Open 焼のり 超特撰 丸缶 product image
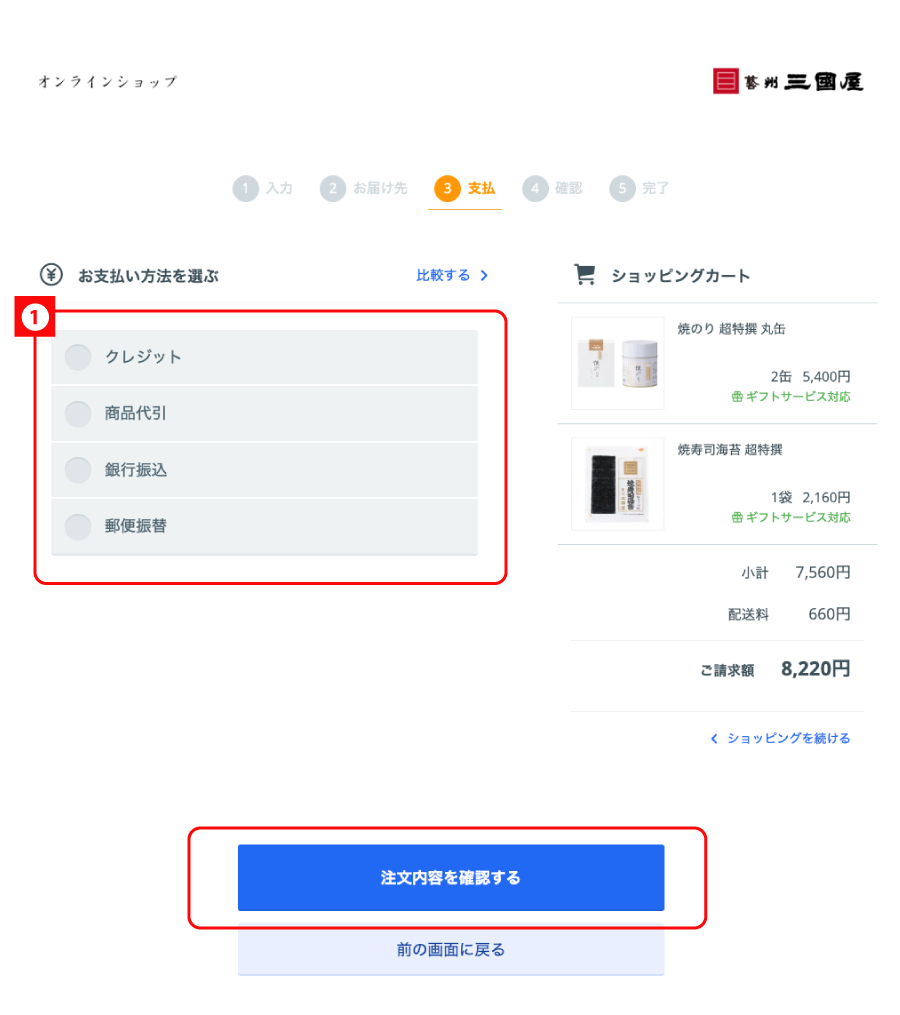The height and width of the screenshot is (1015, 900). click(x=617, y=363)
